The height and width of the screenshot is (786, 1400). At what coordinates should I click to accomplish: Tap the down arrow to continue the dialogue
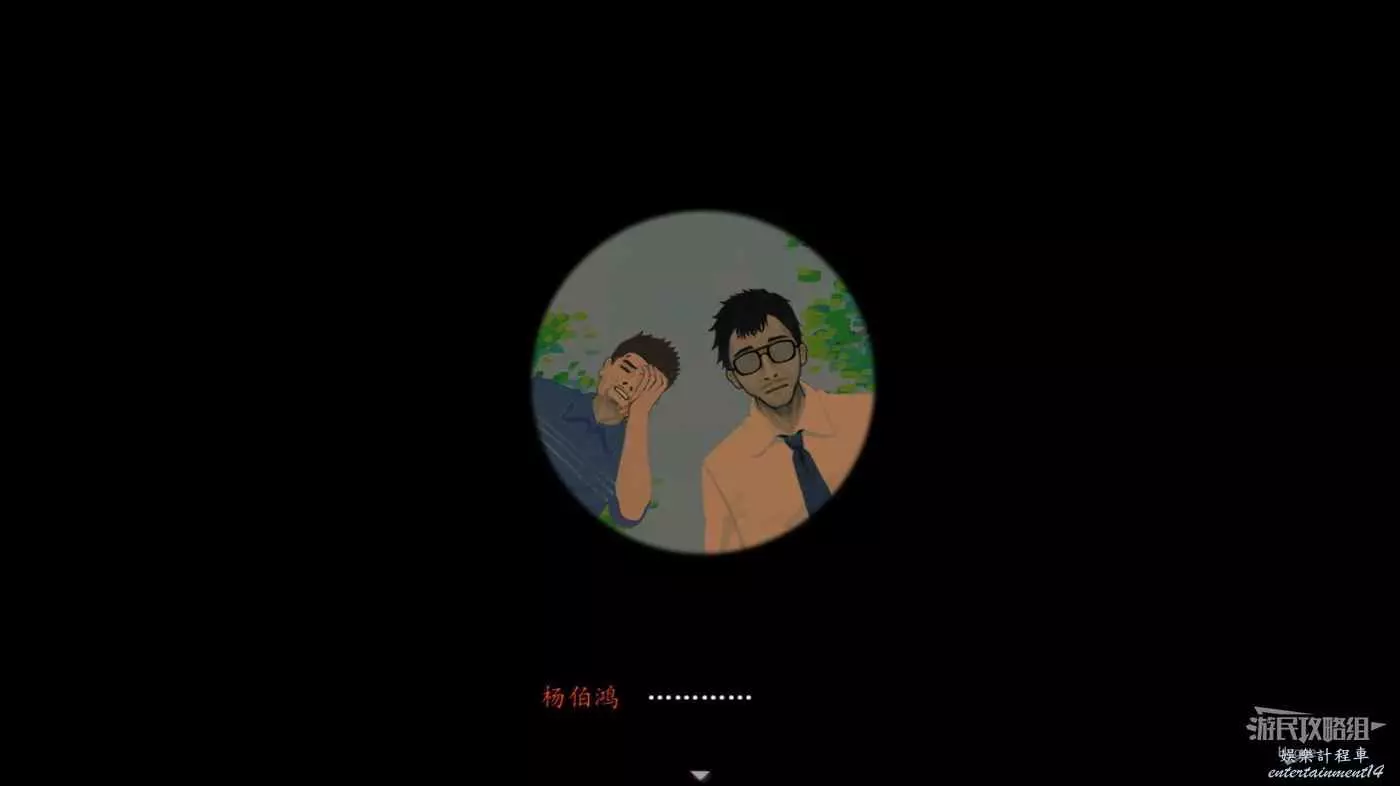(700, 775)
